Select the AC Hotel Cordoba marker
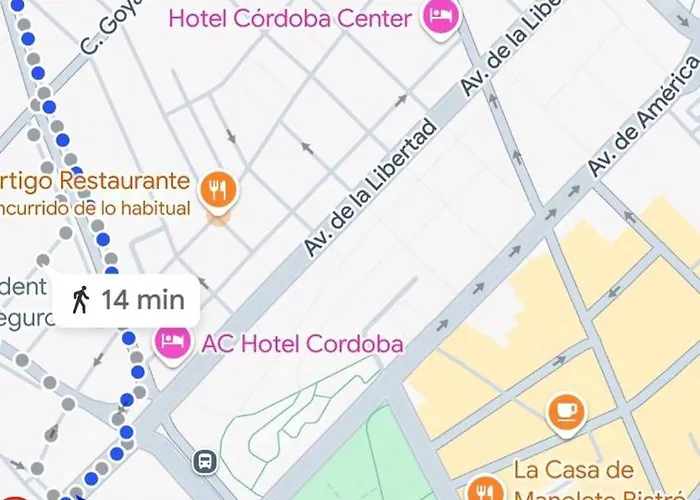Viewport: 700px width, 500px height. click(173, 343)
